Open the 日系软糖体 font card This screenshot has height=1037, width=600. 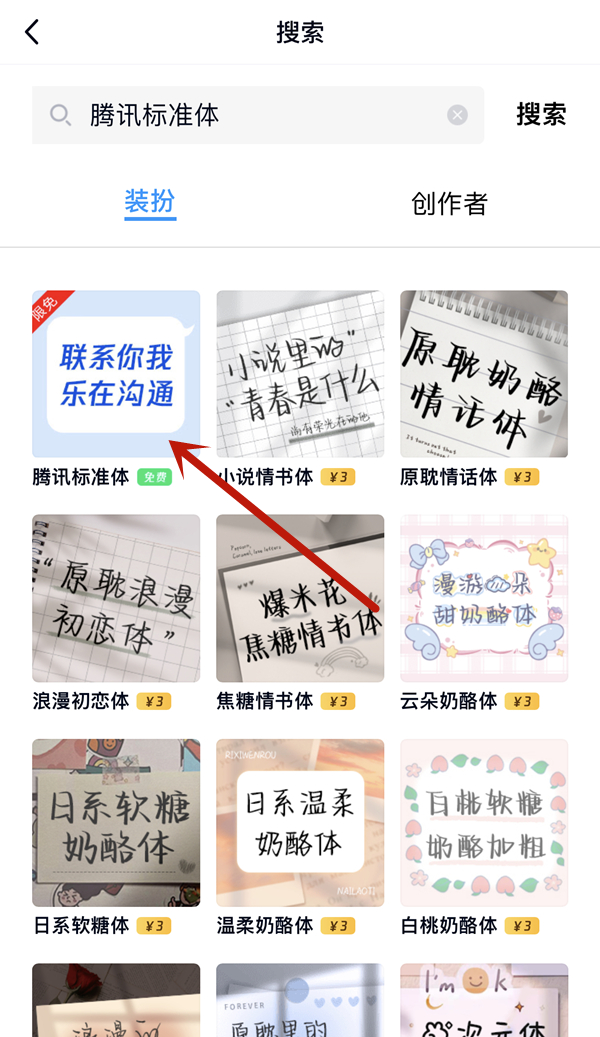pyautogui.click(x=116, y=823)
